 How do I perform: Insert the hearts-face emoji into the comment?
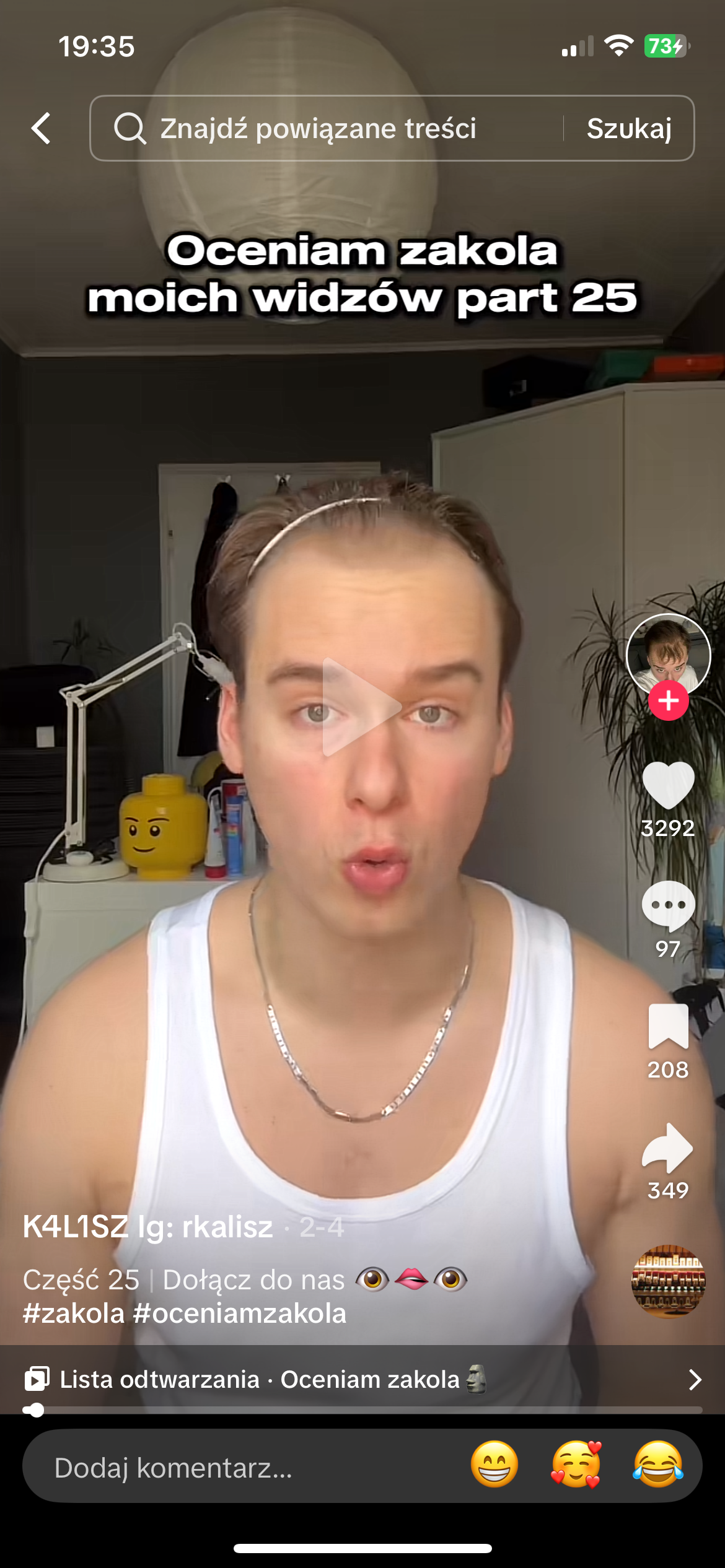[576, 1465]
